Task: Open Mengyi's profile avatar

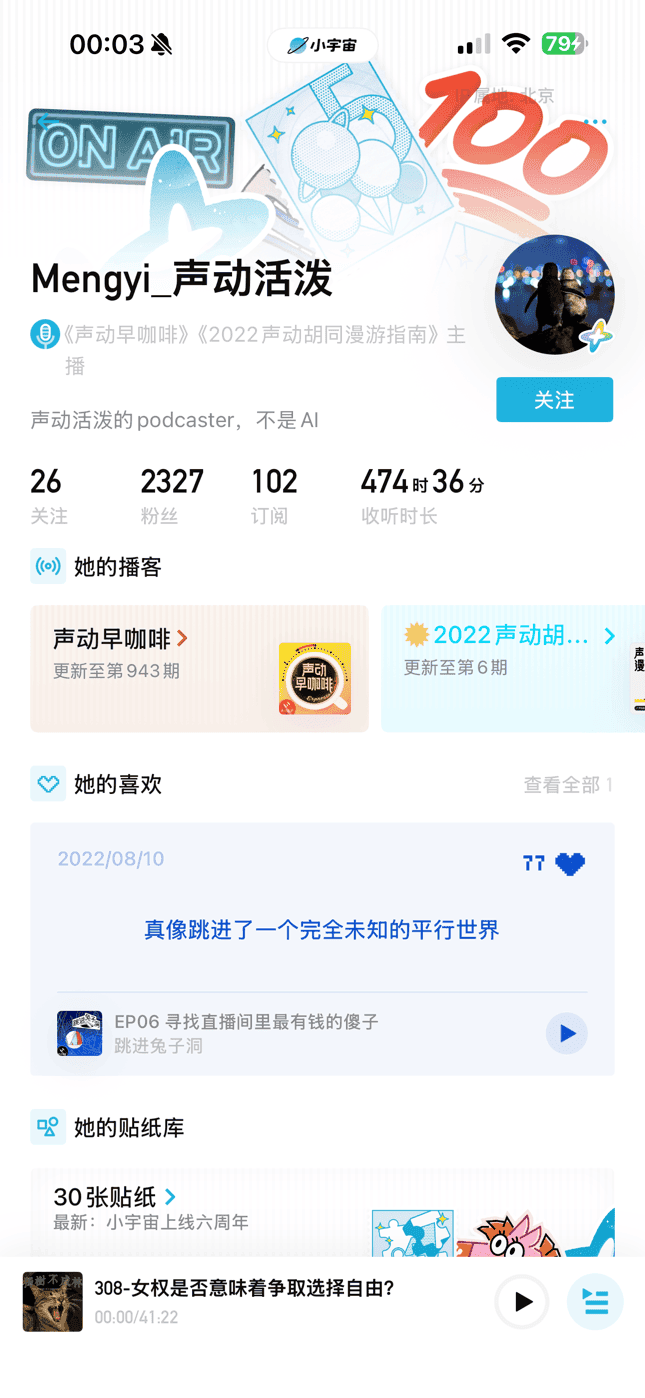Action: (554, 295)
